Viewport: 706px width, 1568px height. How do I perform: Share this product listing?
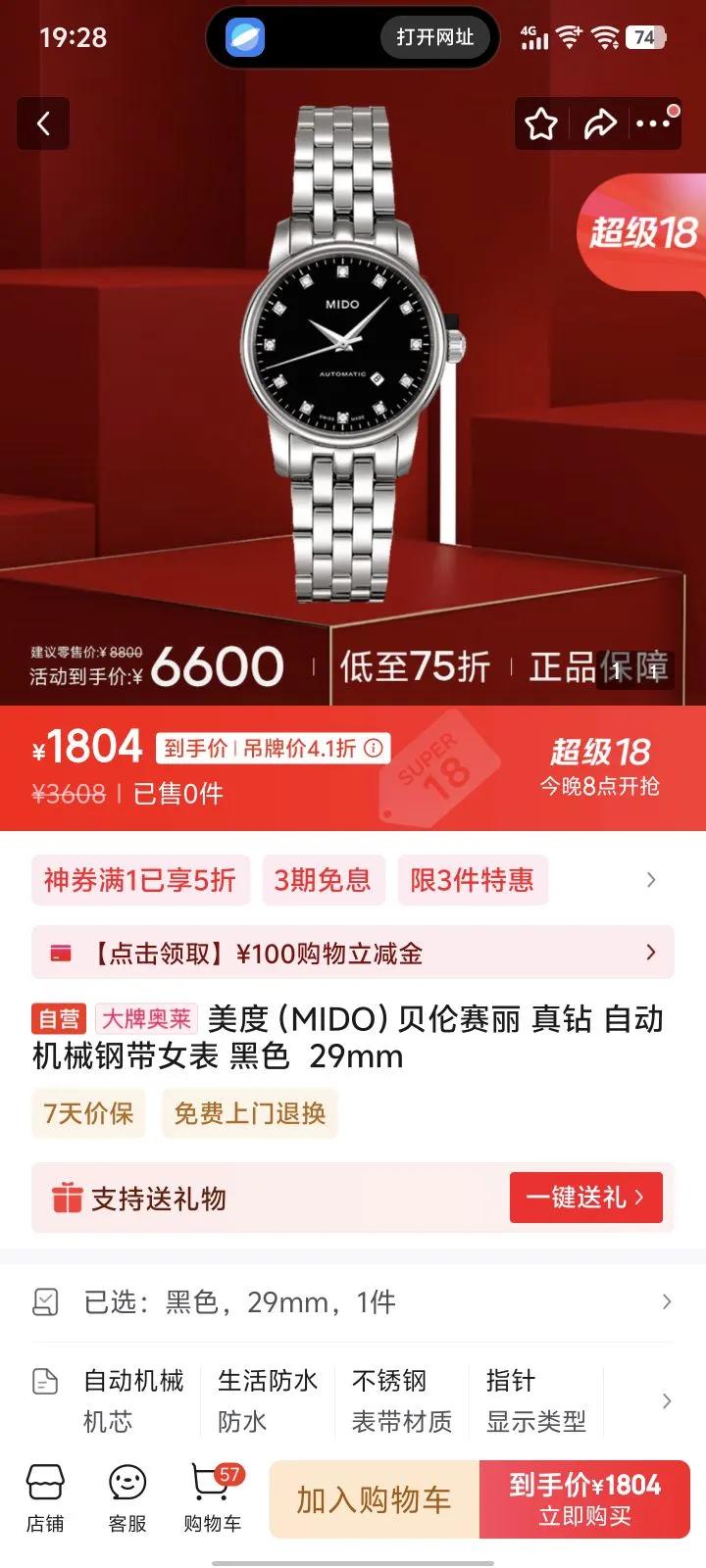(599, 123)
